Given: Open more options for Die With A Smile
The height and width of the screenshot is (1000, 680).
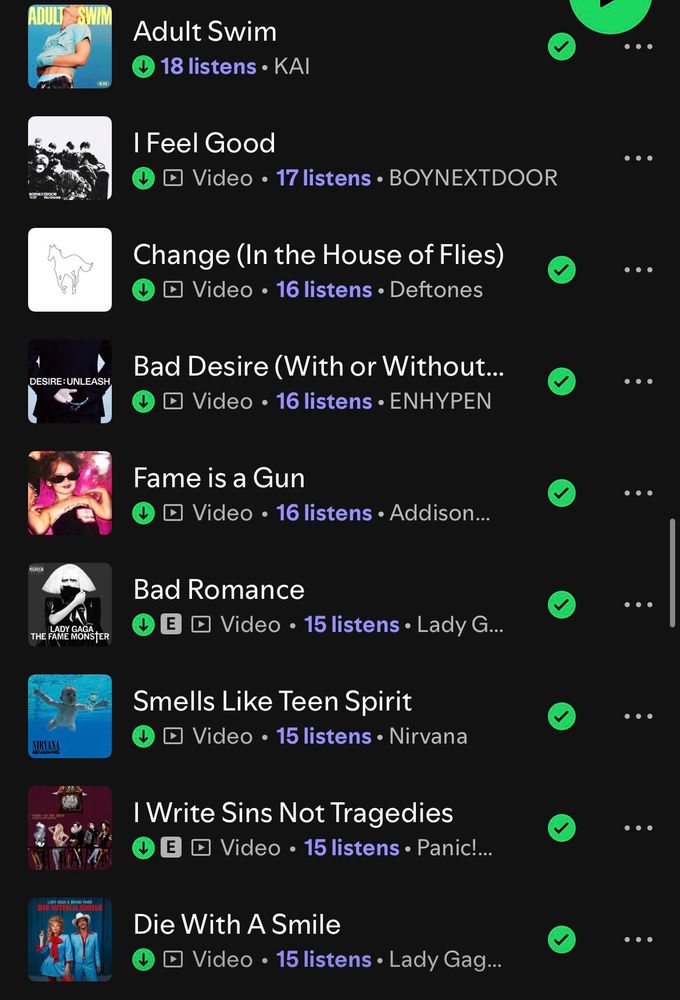Looking at the screenshot, I should (x=638, y=939).
